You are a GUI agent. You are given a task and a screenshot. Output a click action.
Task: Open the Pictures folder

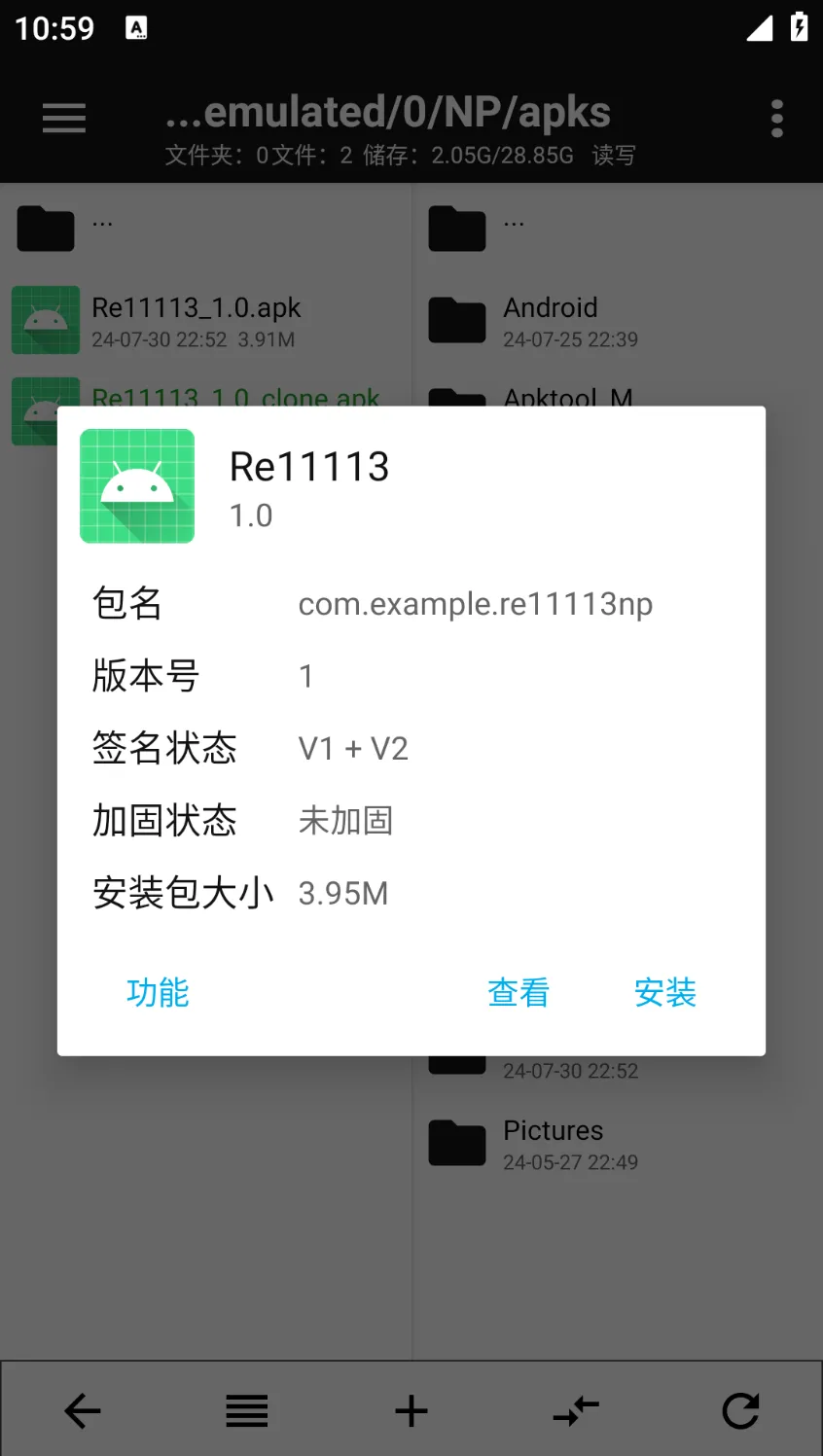click(553, 1144)
